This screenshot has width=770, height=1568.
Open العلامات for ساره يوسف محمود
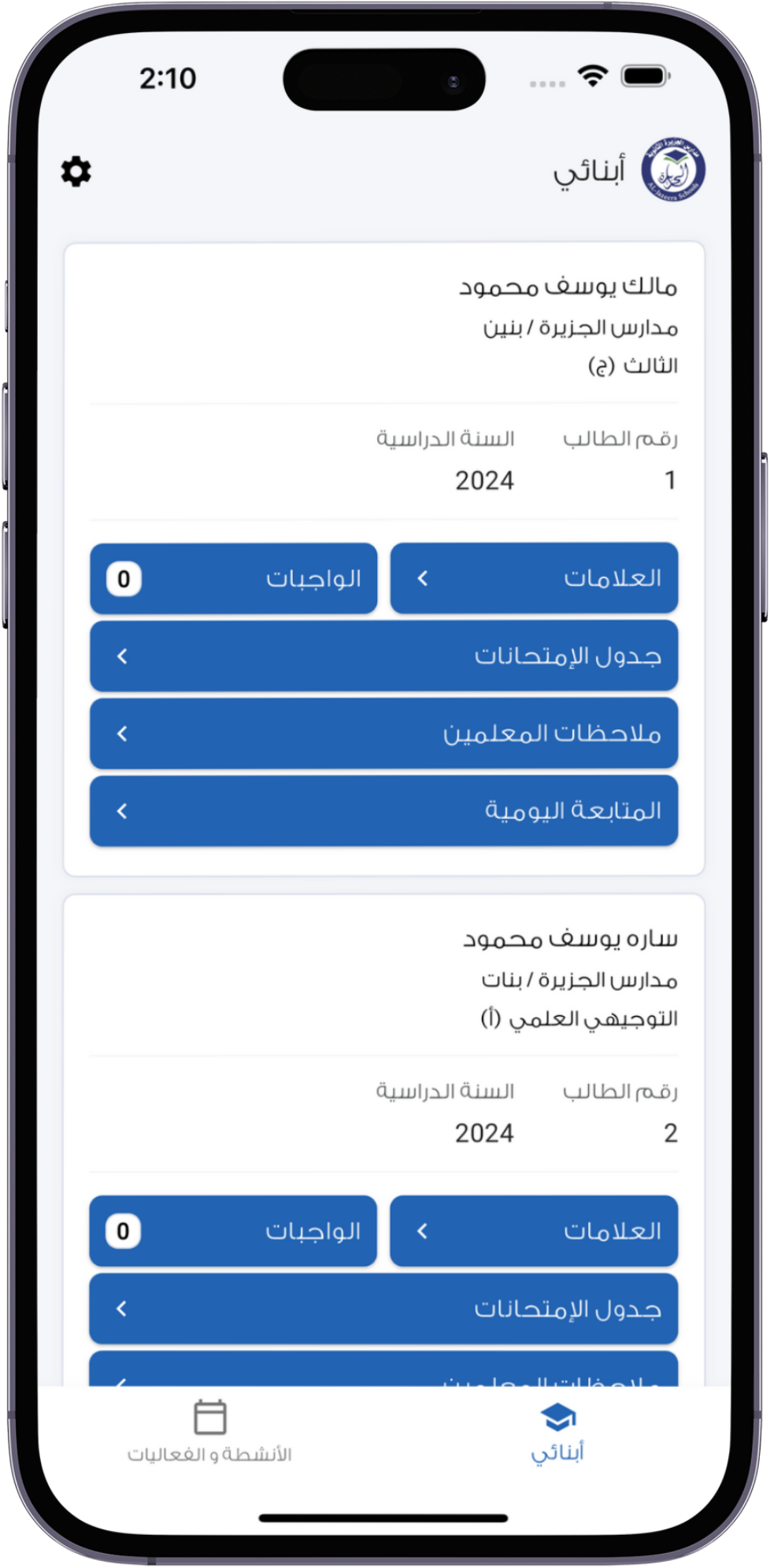point(534,1231)
